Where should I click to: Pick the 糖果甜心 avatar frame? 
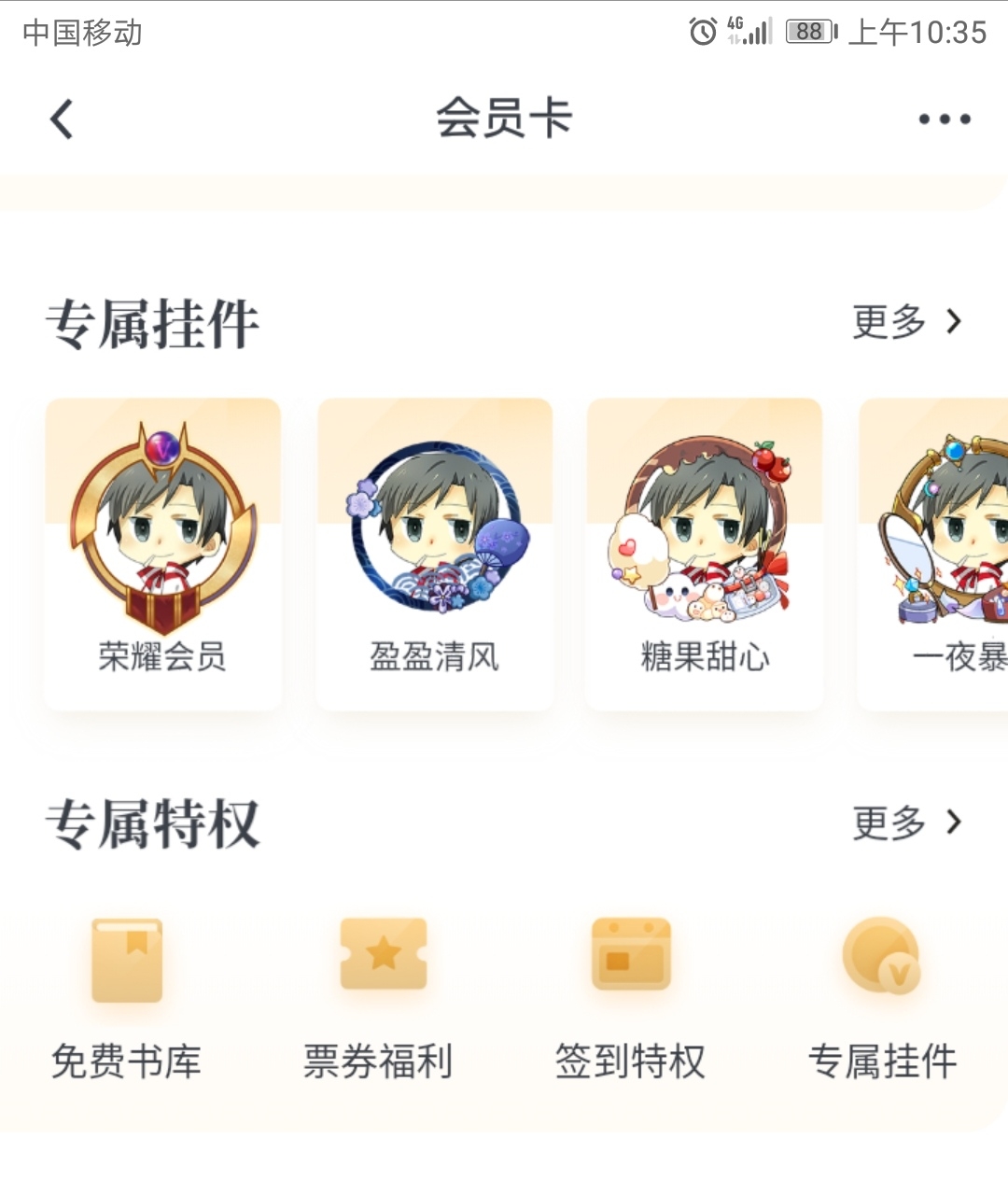(x=705, y=555)
